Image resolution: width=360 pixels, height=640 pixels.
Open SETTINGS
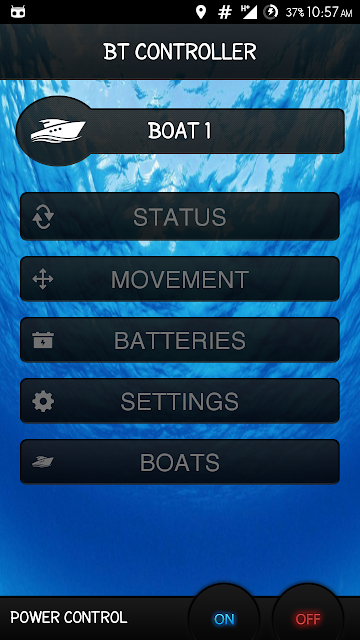[x=180, y=401]
